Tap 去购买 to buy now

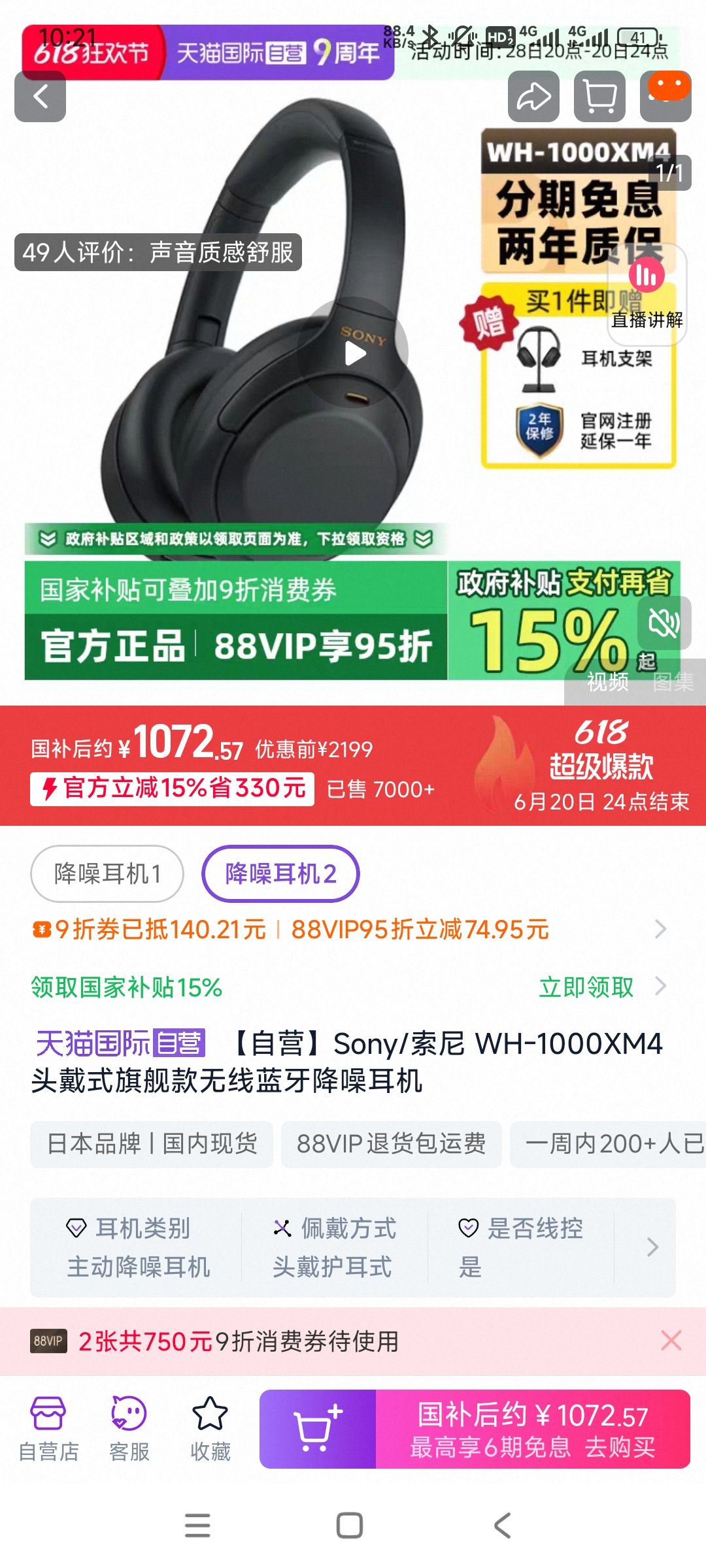pyautogui.click(x=533, y=1429)
